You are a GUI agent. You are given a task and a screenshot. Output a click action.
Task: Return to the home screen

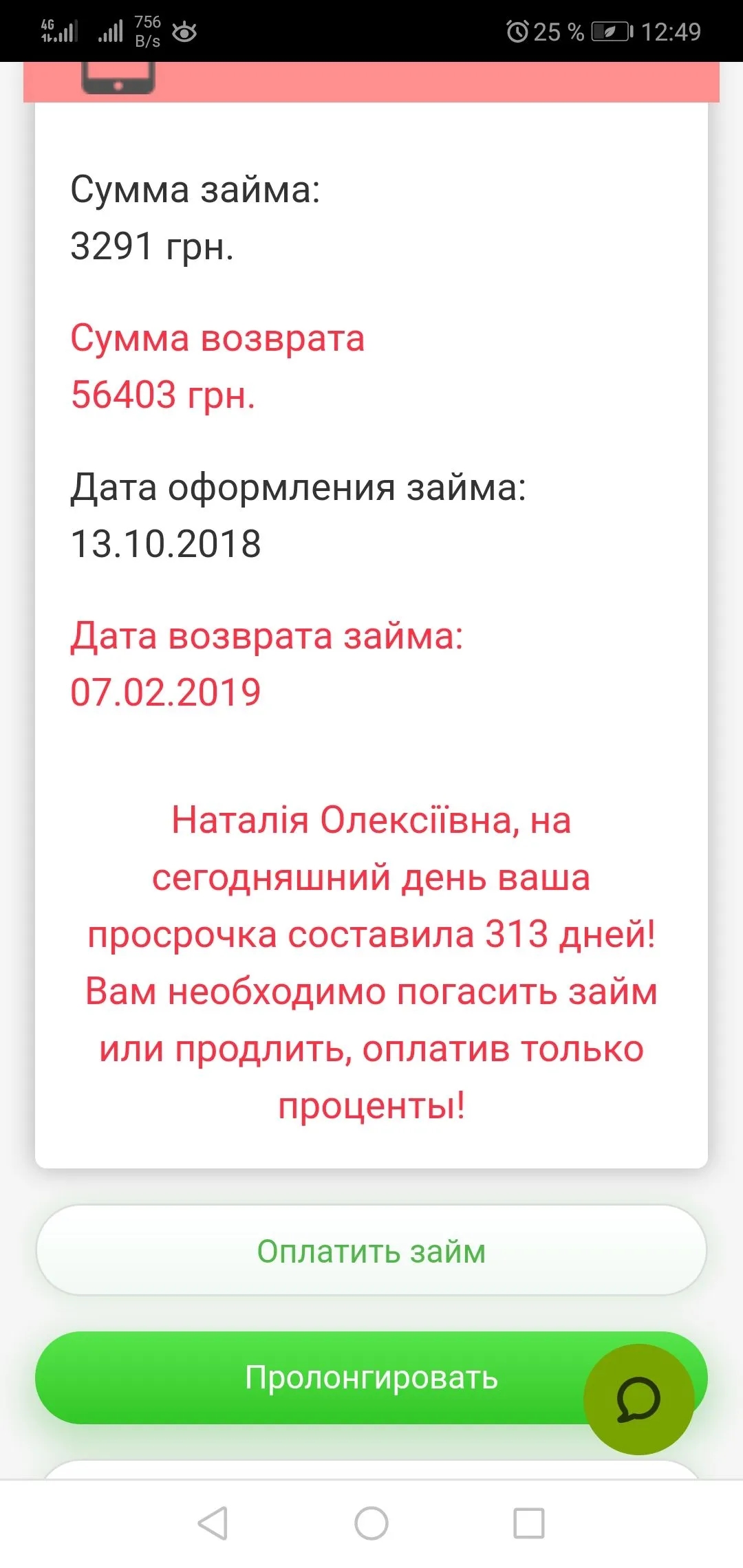371,1523
